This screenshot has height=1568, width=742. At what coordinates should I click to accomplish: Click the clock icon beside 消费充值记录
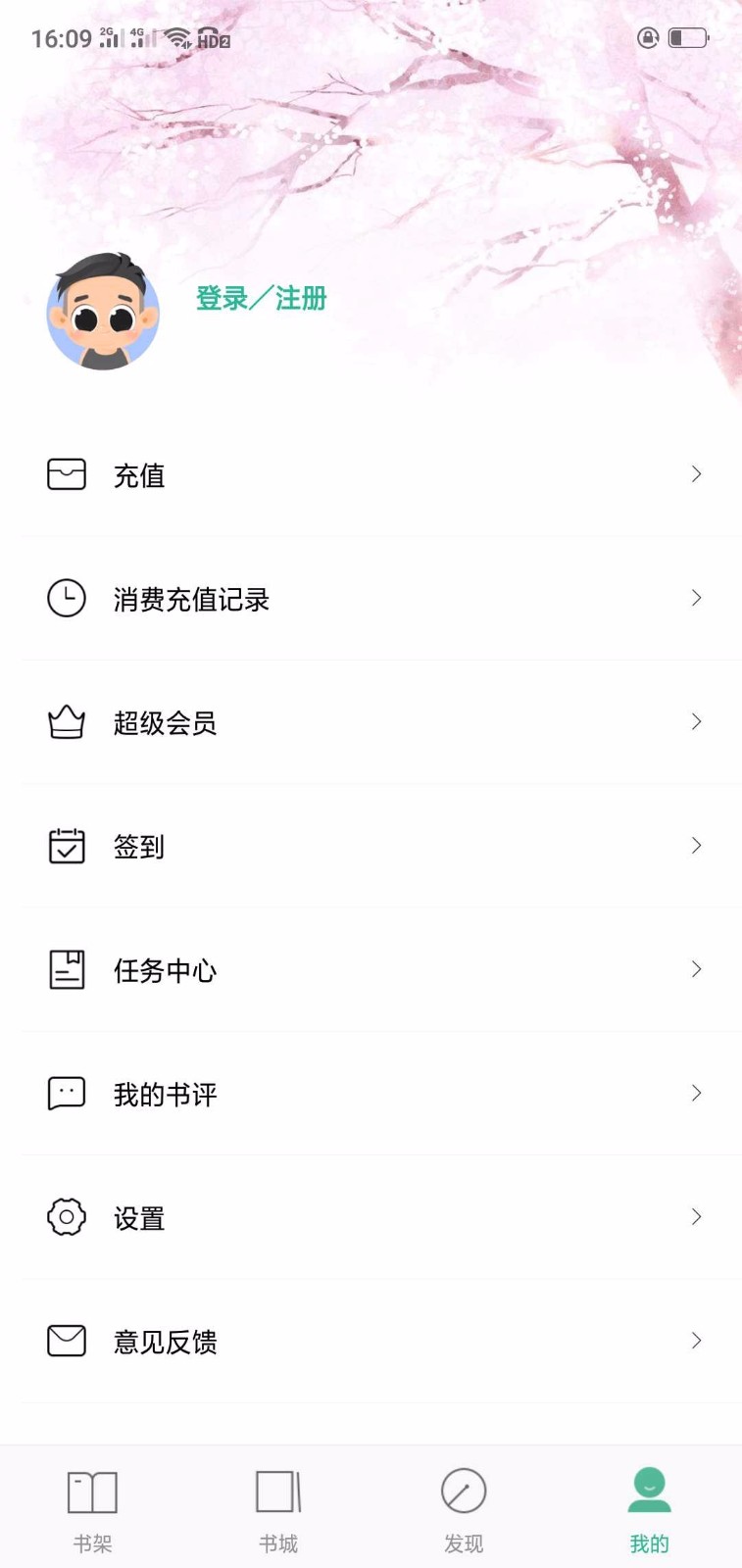tap(66, 598)
